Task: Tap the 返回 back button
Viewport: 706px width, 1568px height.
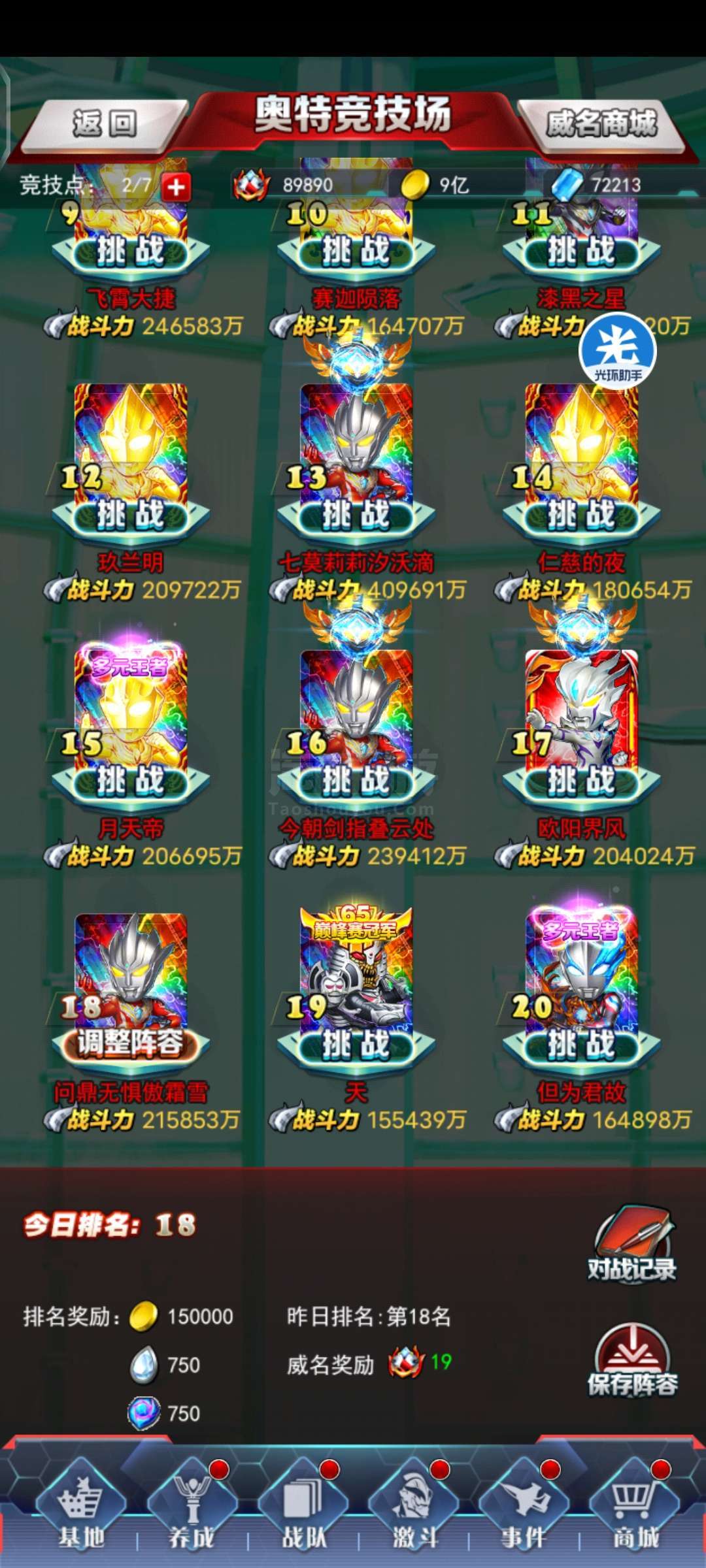Action: (x=105, y=124)
